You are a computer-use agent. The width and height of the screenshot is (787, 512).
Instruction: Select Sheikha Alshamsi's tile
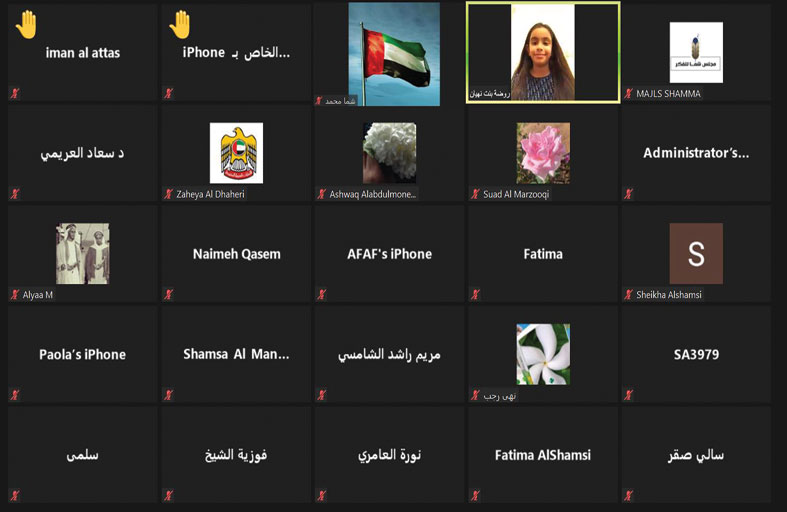pyautogui.click(x=696, y=253)
